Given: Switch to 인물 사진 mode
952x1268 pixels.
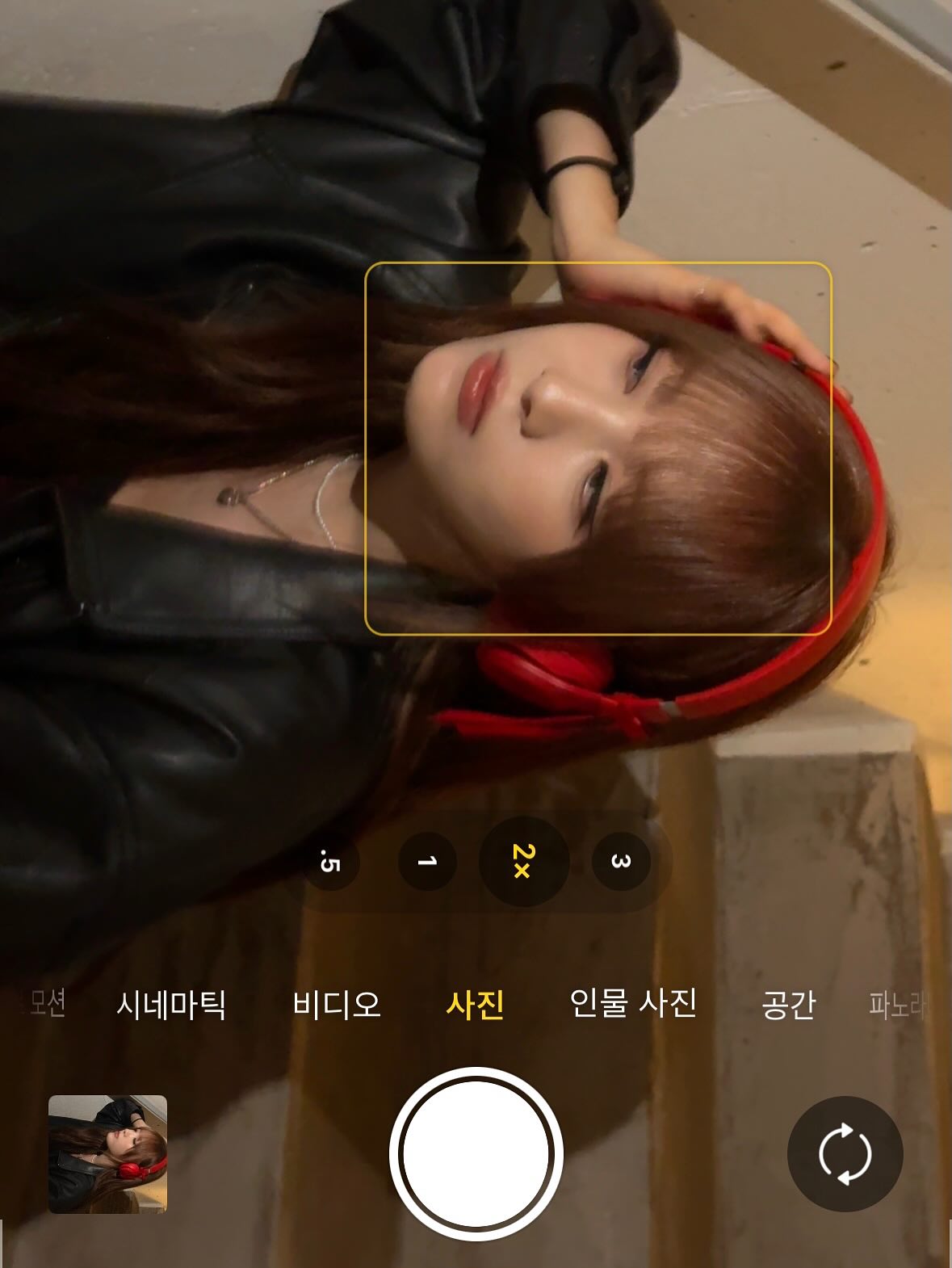Looking at the screenshot, I should 633,1004.
